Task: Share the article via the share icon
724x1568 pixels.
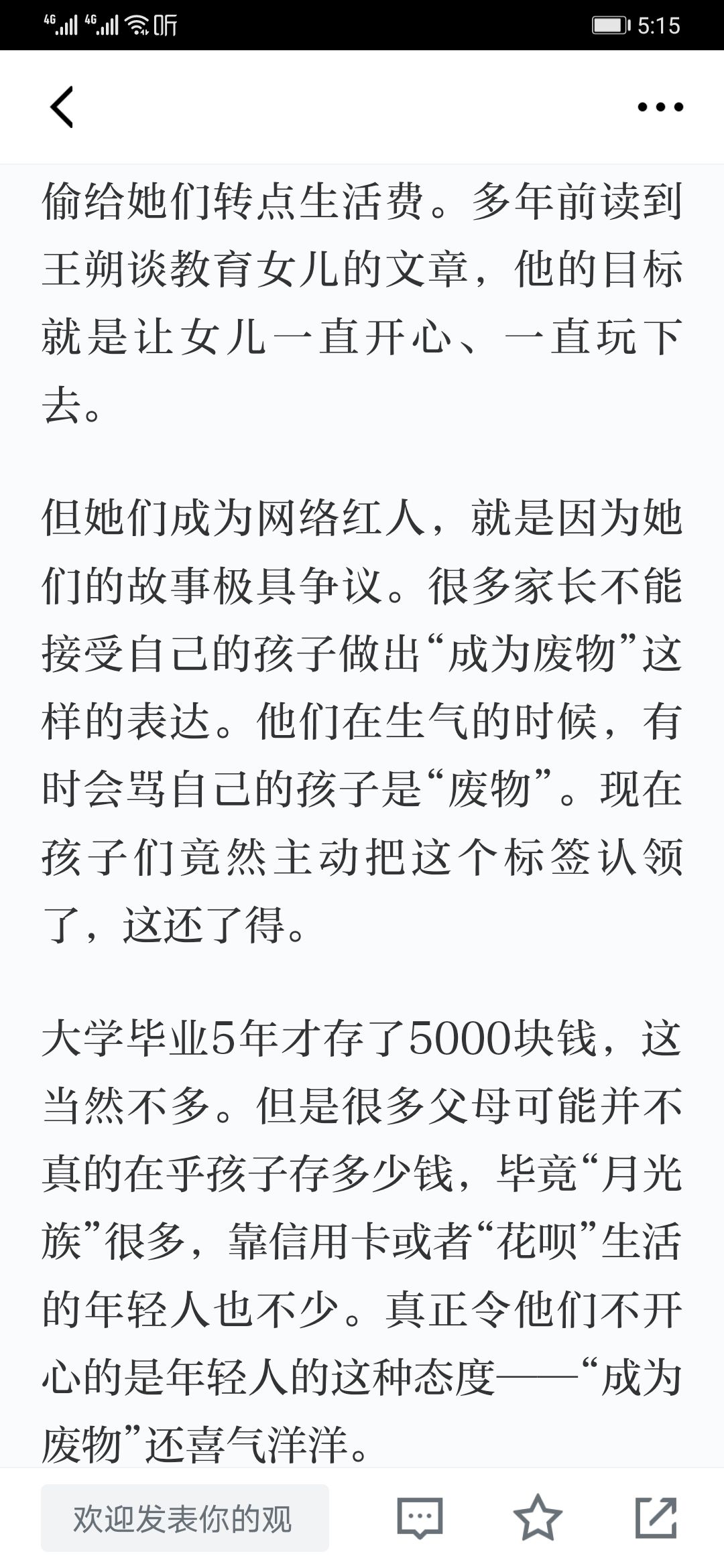Action: tap(656, 1518)
